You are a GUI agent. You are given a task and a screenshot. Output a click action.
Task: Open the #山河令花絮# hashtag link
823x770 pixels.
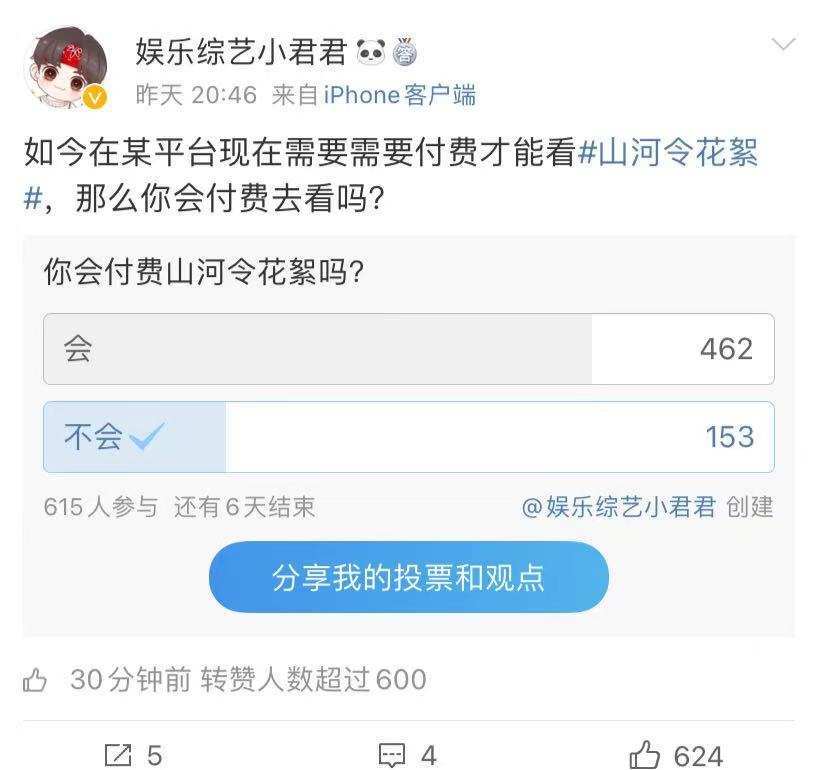pyautogui.click(x=668, y=153)
